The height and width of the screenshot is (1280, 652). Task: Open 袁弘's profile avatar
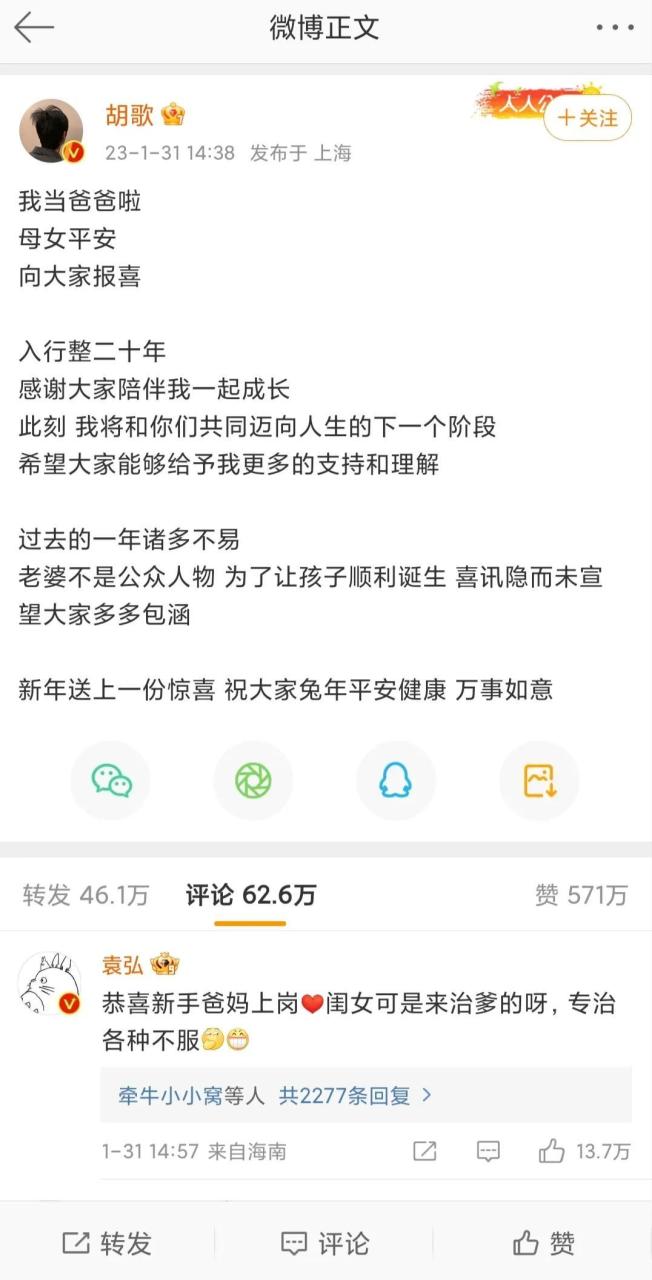[x=49, y=985]
